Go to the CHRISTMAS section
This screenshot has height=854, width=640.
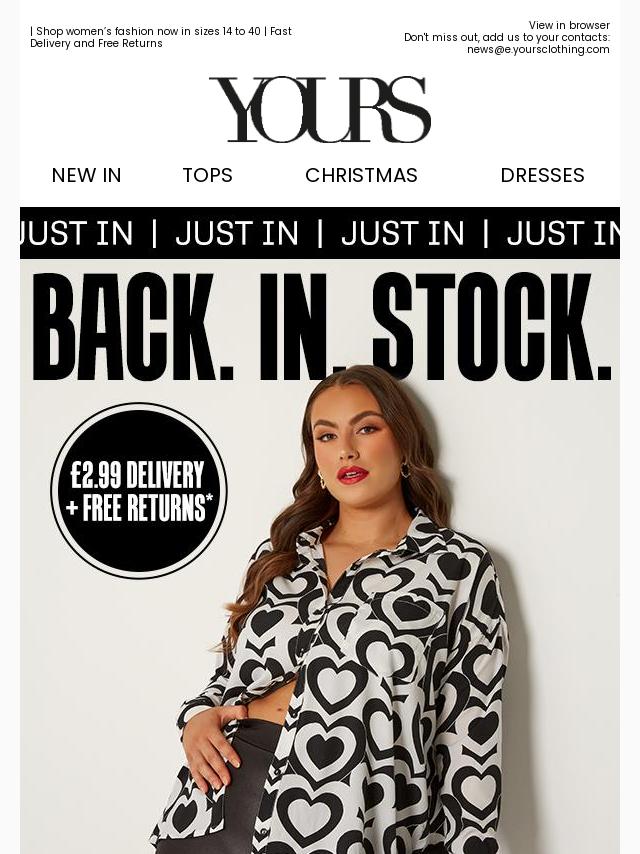(361, 175)
